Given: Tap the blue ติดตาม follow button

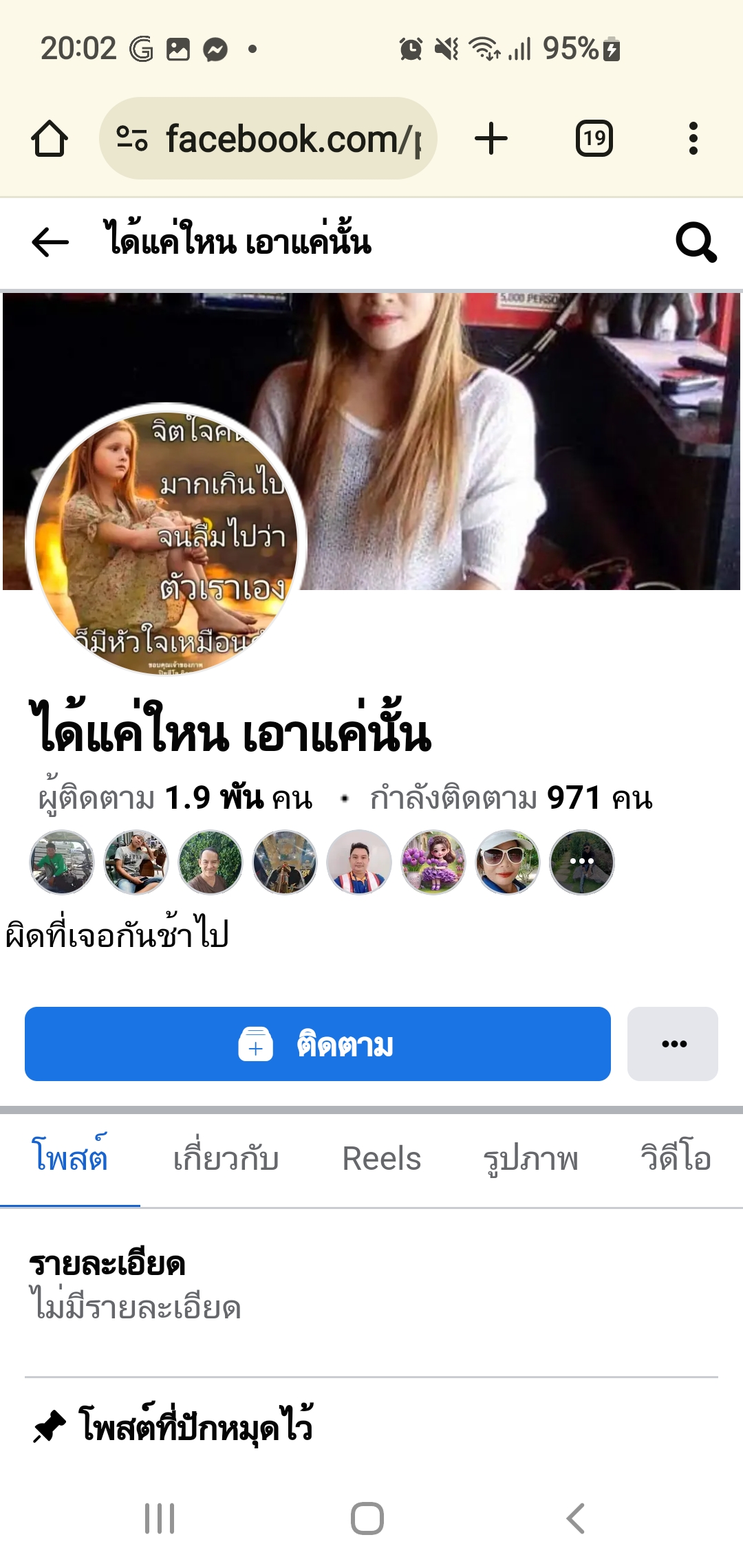Looking at the screenshot, I should tap(317, 1044).
